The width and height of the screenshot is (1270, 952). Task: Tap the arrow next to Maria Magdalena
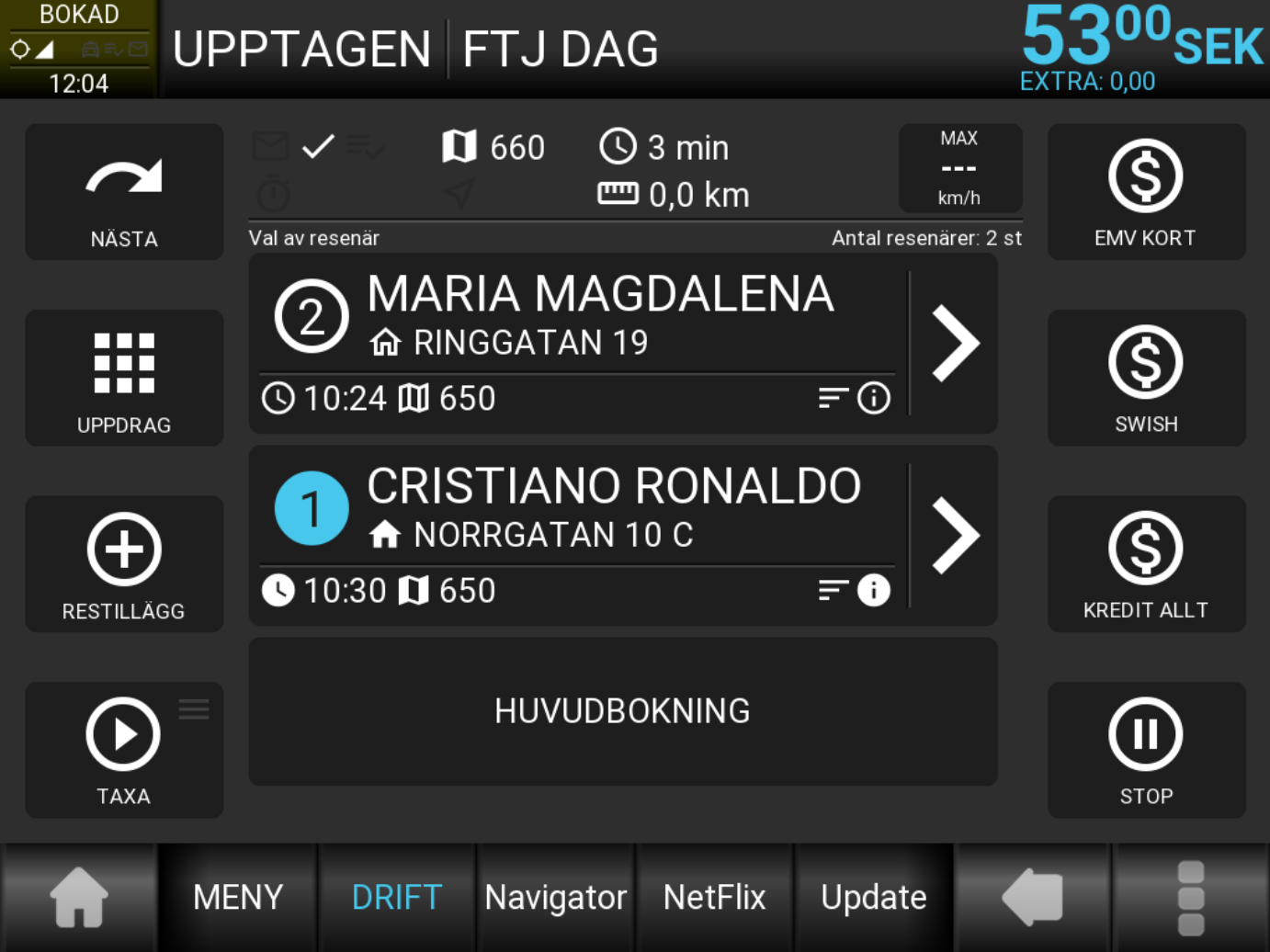coord(955,344)
